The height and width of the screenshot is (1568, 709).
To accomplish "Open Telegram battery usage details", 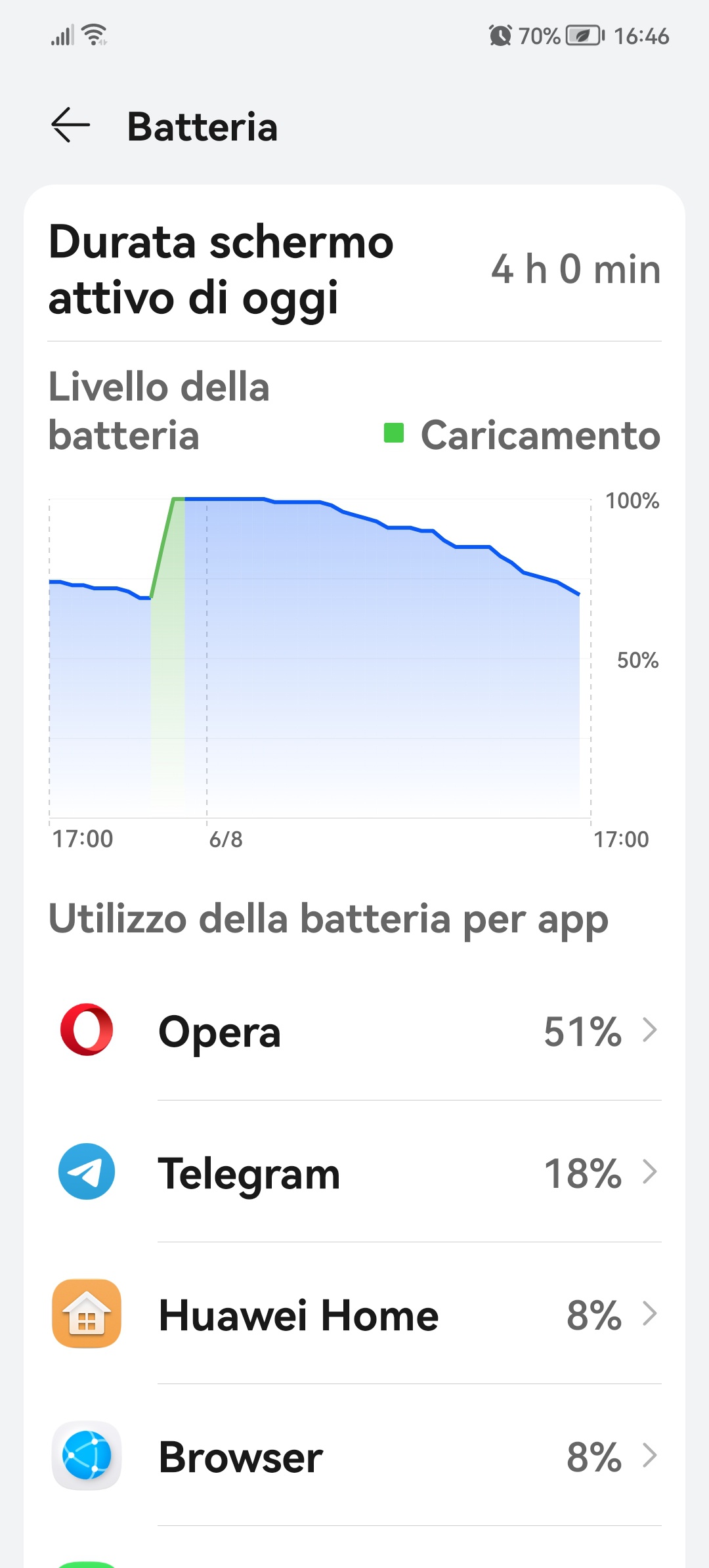I will tap(354, 1172).
